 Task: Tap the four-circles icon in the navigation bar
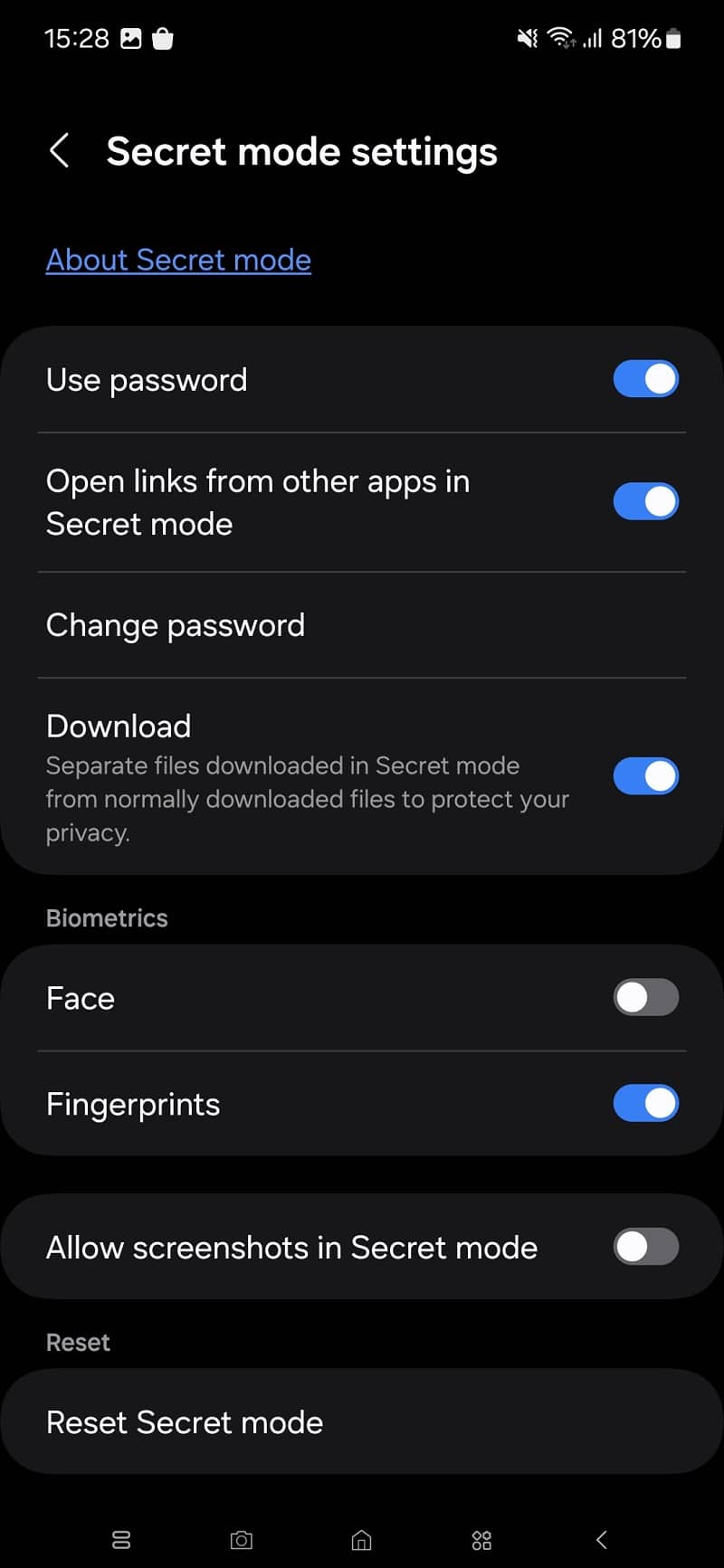point(481,1539)
